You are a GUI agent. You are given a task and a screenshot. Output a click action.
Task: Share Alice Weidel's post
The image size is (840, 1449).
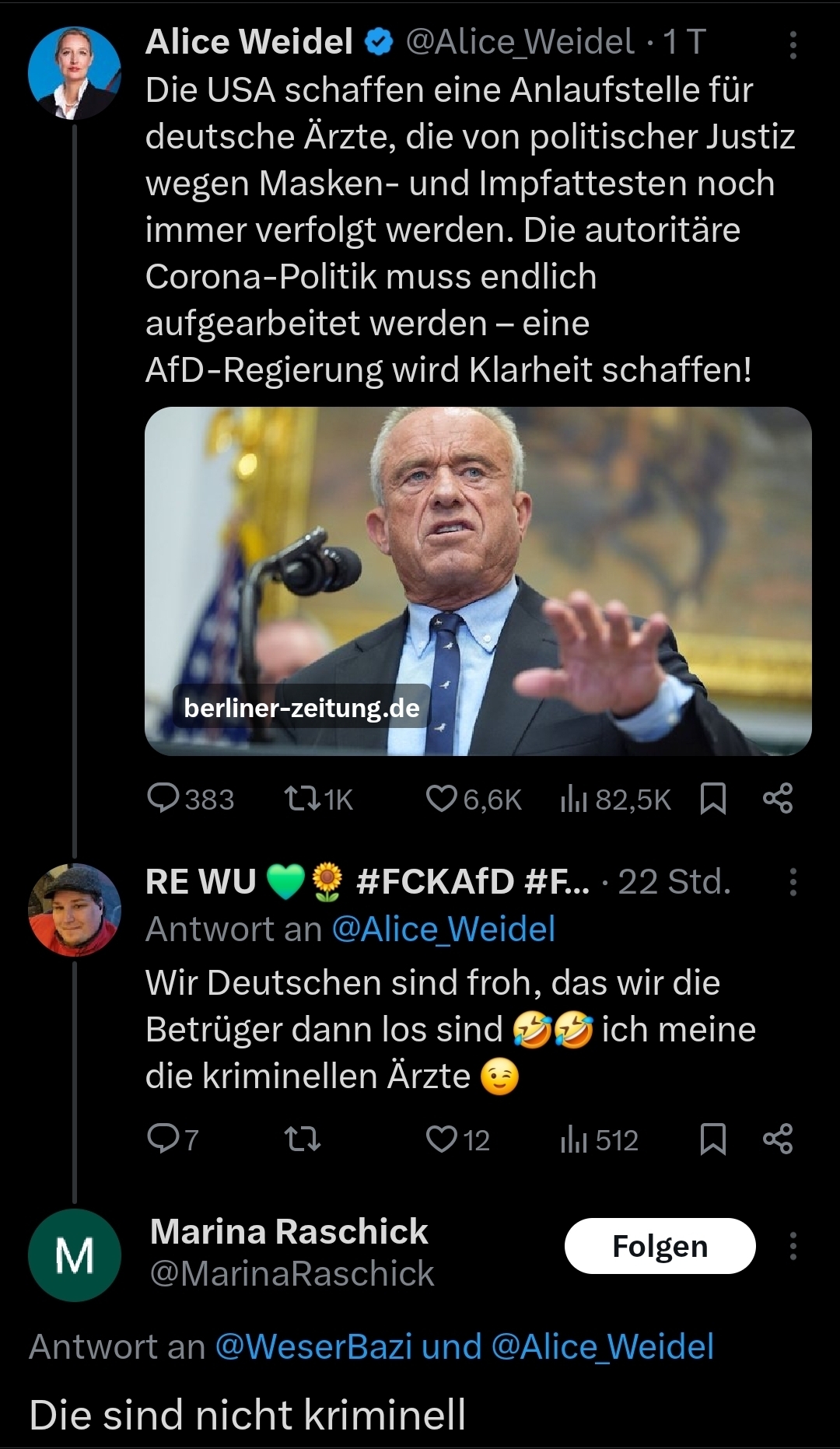(778, 799)
